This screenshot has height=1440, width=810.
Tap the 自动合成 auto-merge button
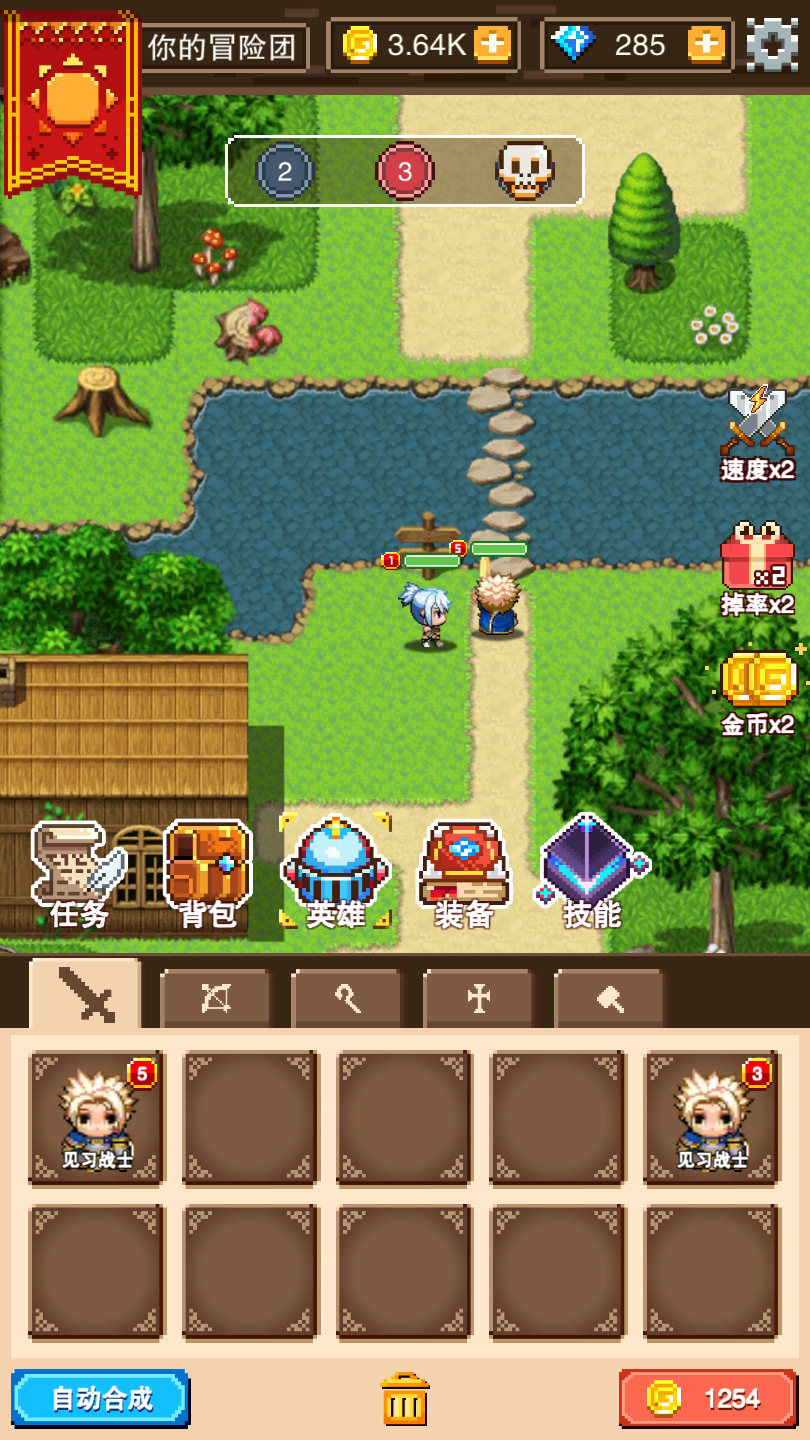[101, 1398]
